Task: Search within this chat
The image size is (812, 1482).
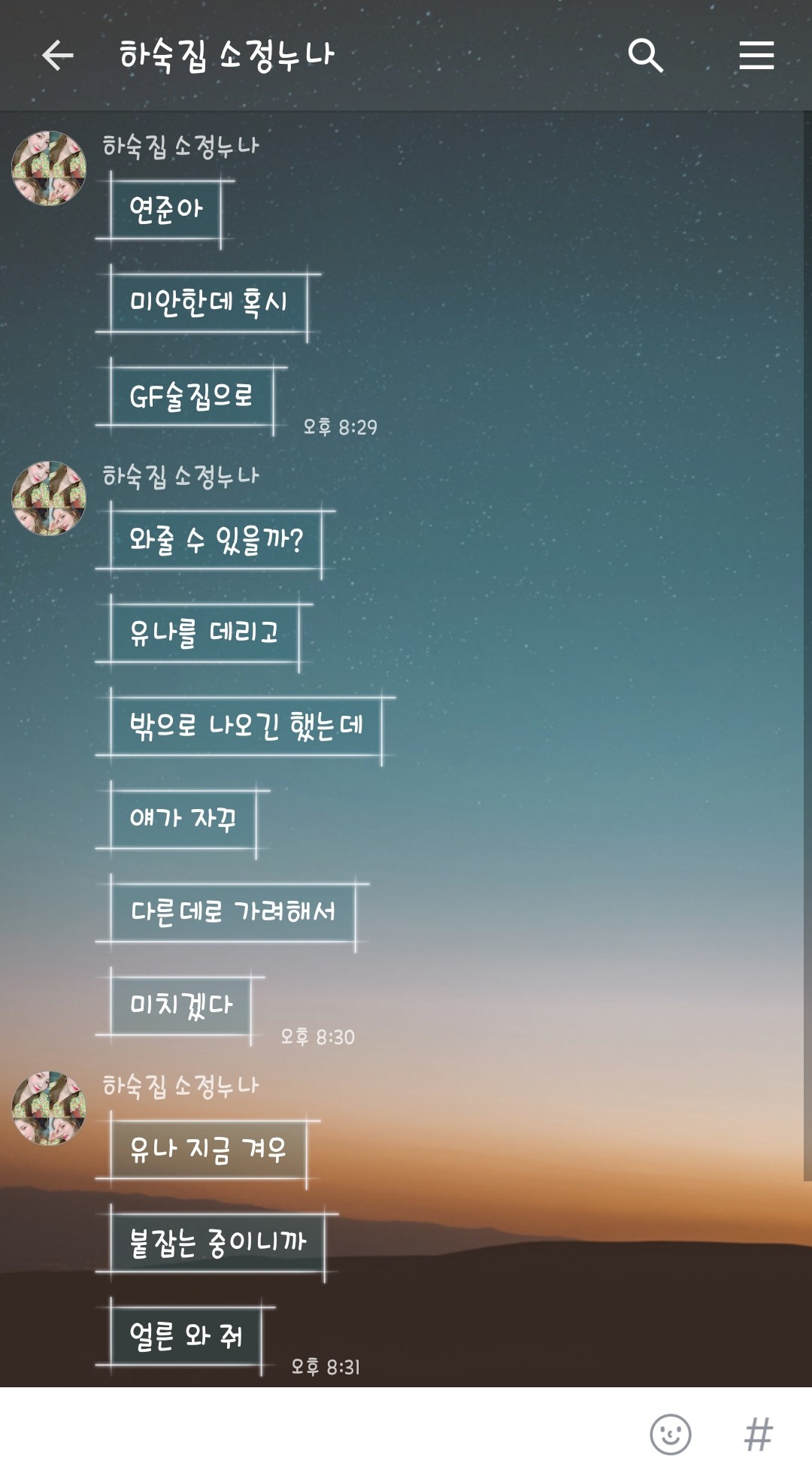Action: (646, 56)
